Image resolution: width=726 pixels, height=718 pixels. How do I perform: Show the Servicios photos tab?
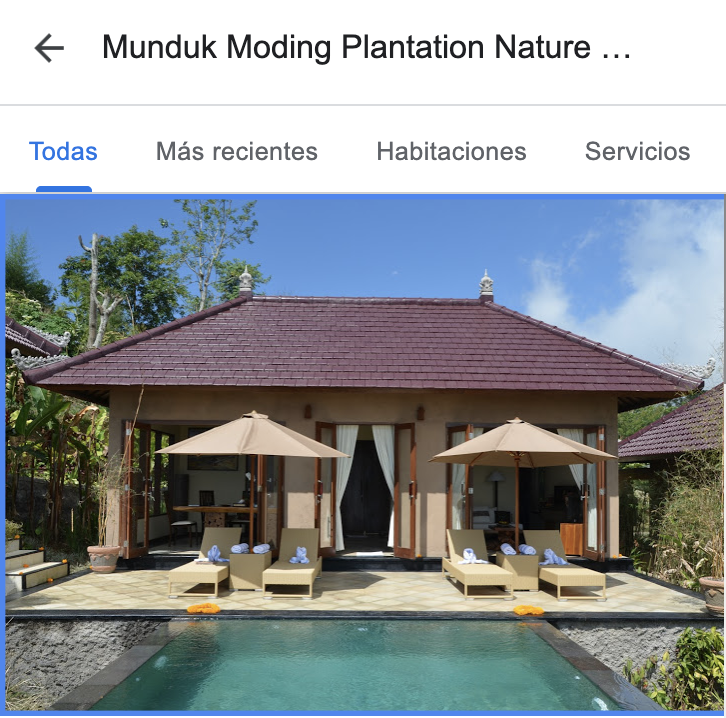[637, 152]
